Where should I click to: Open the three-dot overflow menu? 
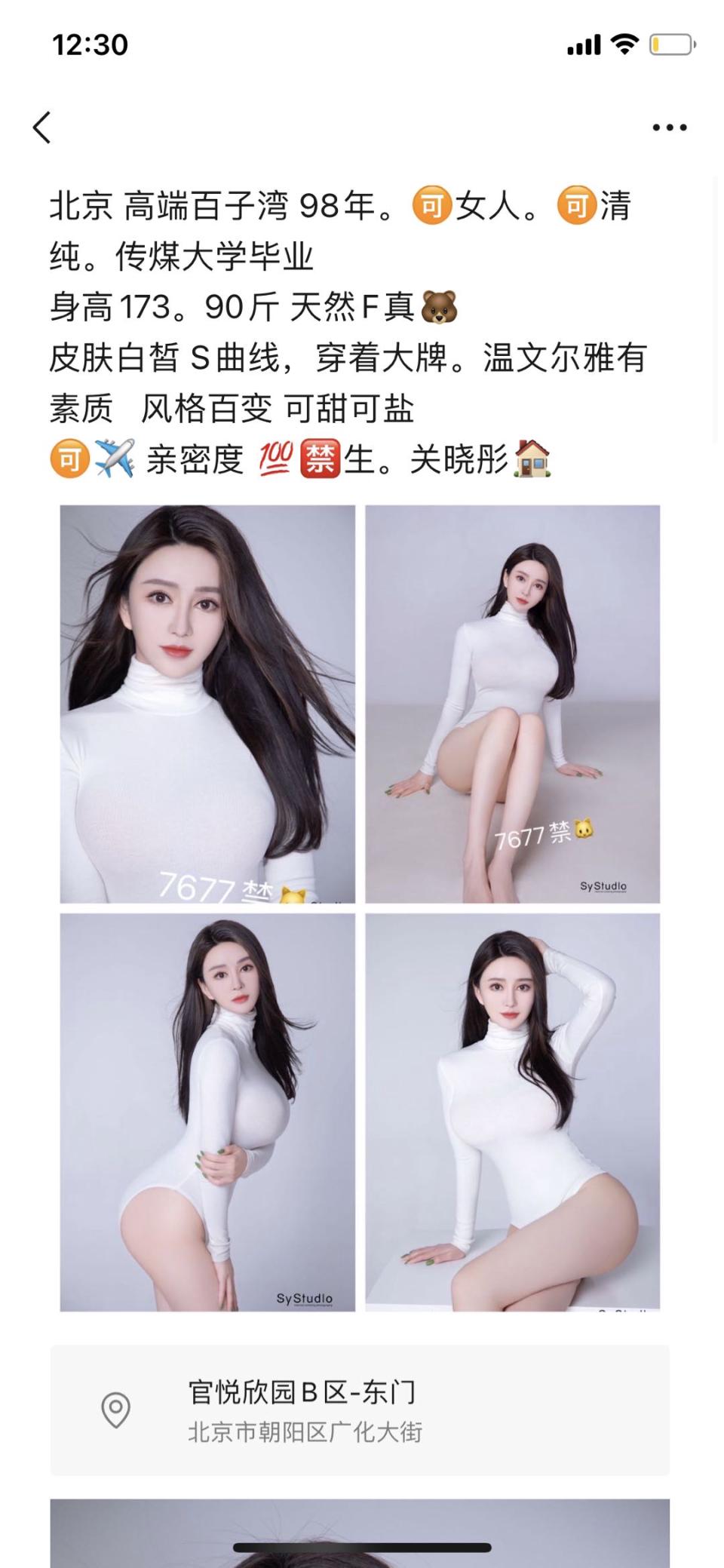(x=669, y=127)
